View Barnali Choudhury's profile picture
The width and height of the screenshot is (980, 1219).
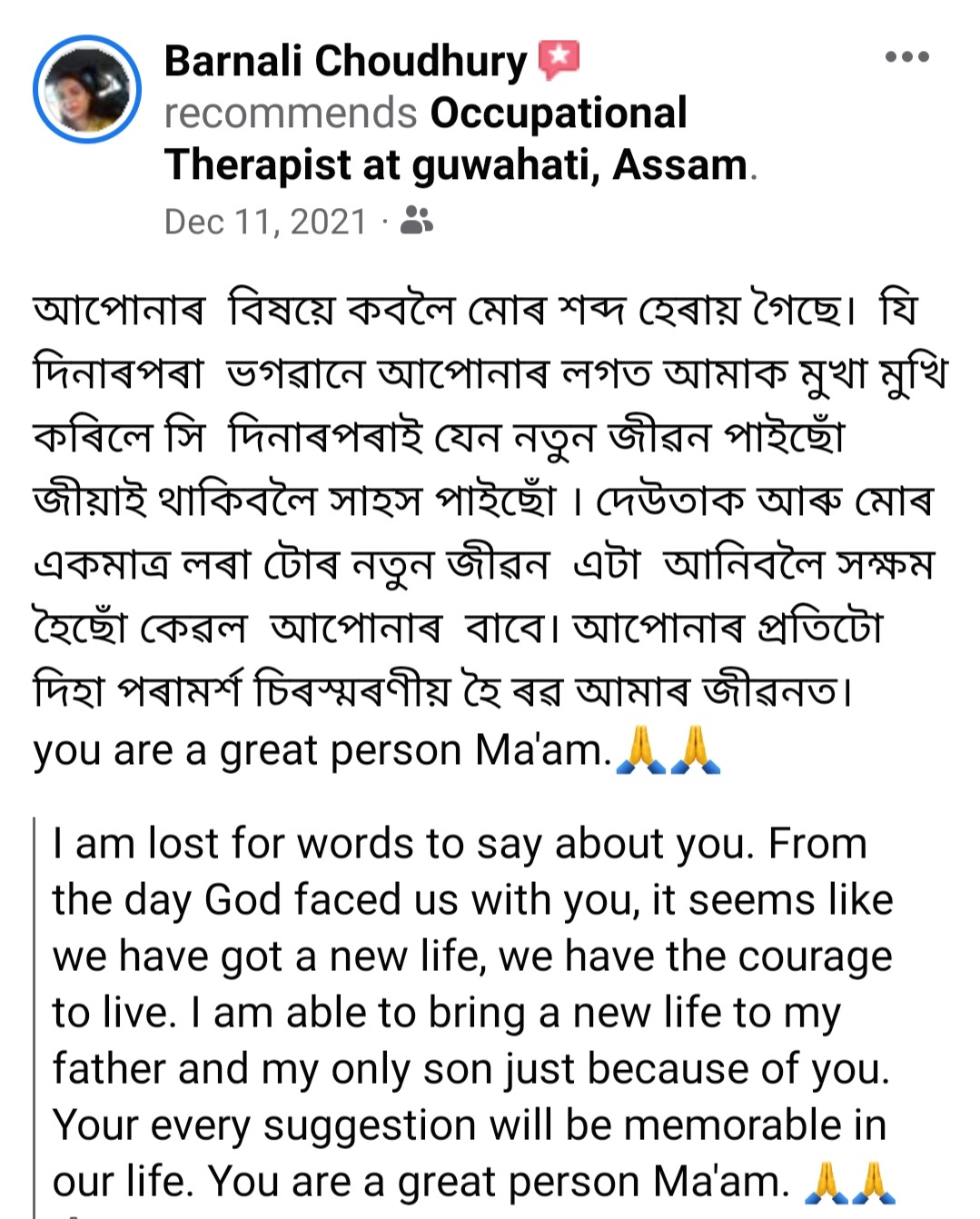pyautogui.click(x=87, y=89)
